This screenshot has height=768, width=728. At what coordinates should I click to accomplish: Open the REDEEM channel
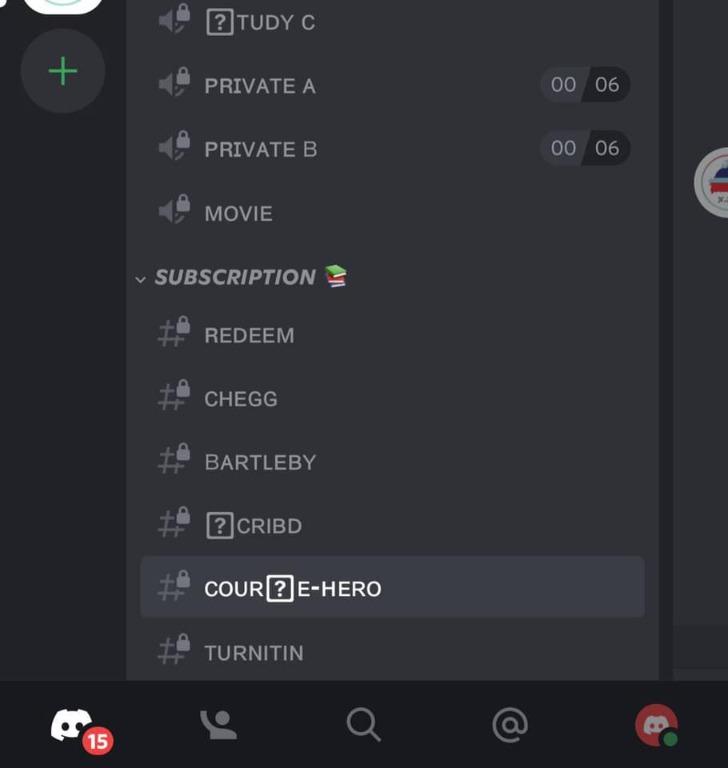point(249,335)
